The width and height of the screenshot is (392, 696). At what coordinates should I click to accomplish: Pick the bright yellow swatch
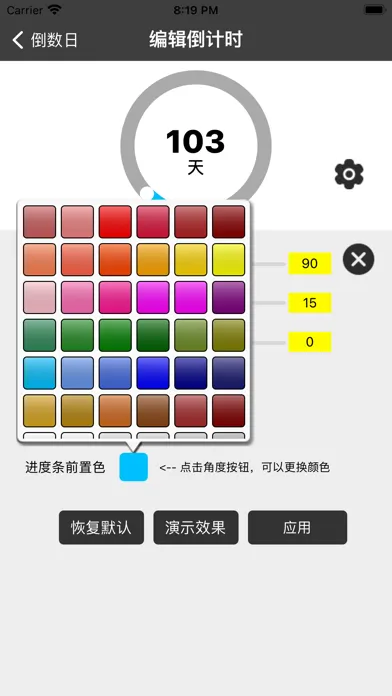[x=229, y=259]
